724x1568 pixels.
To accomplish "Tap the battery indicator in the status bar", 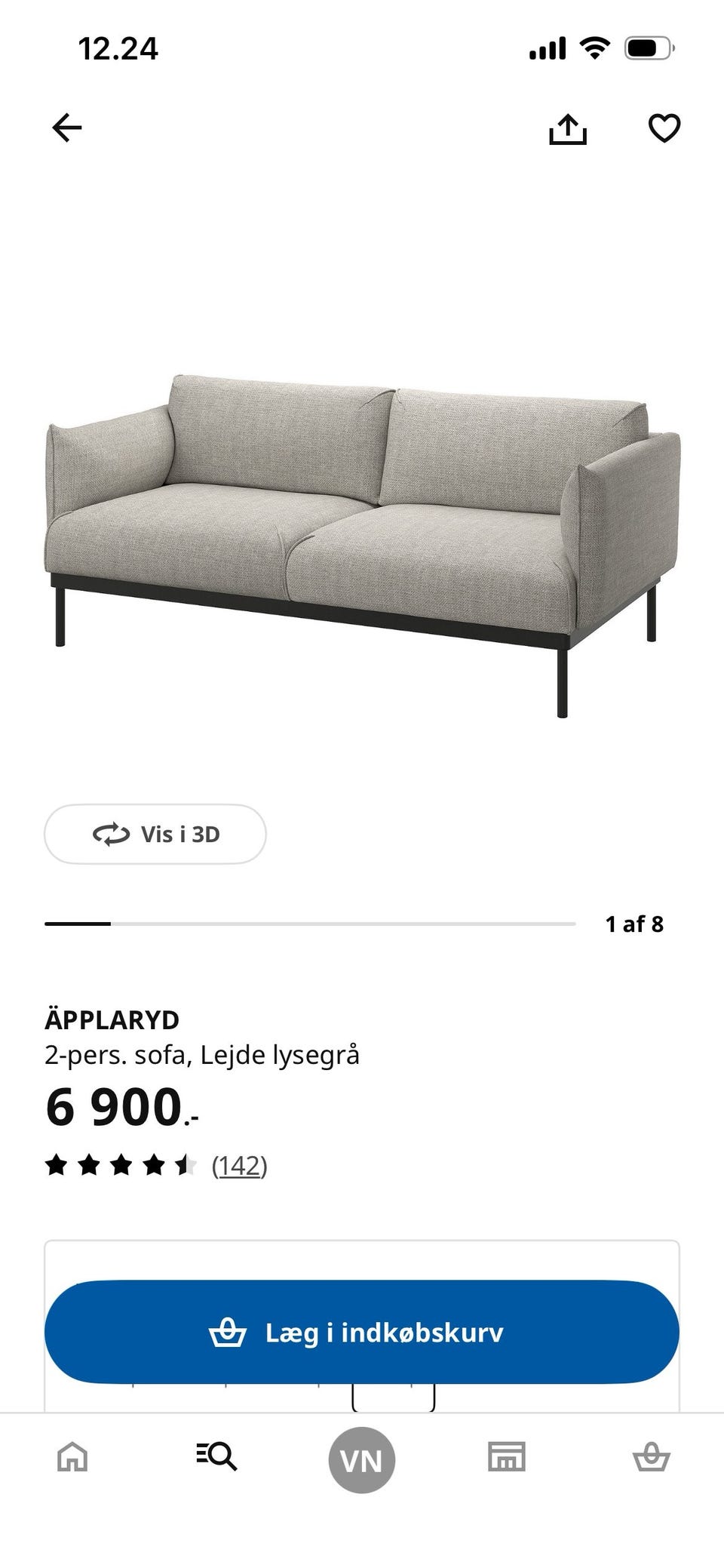I will tap(649, 48).
